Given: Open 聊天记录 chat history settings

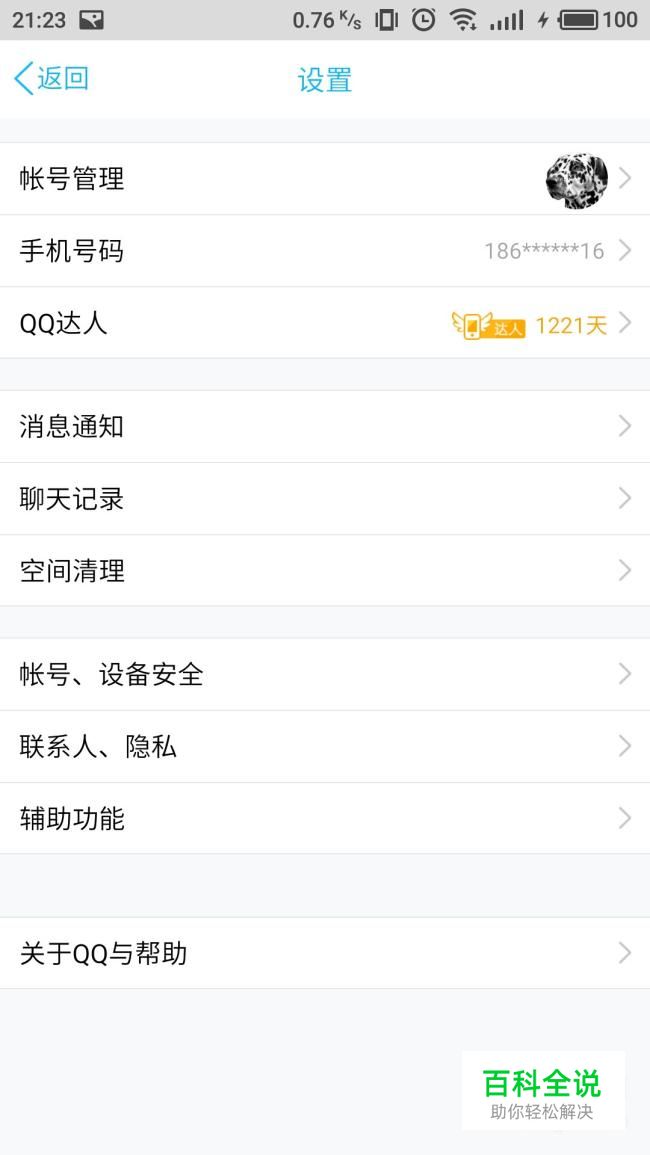Looking at the screenshot, I should click(325, 499).
